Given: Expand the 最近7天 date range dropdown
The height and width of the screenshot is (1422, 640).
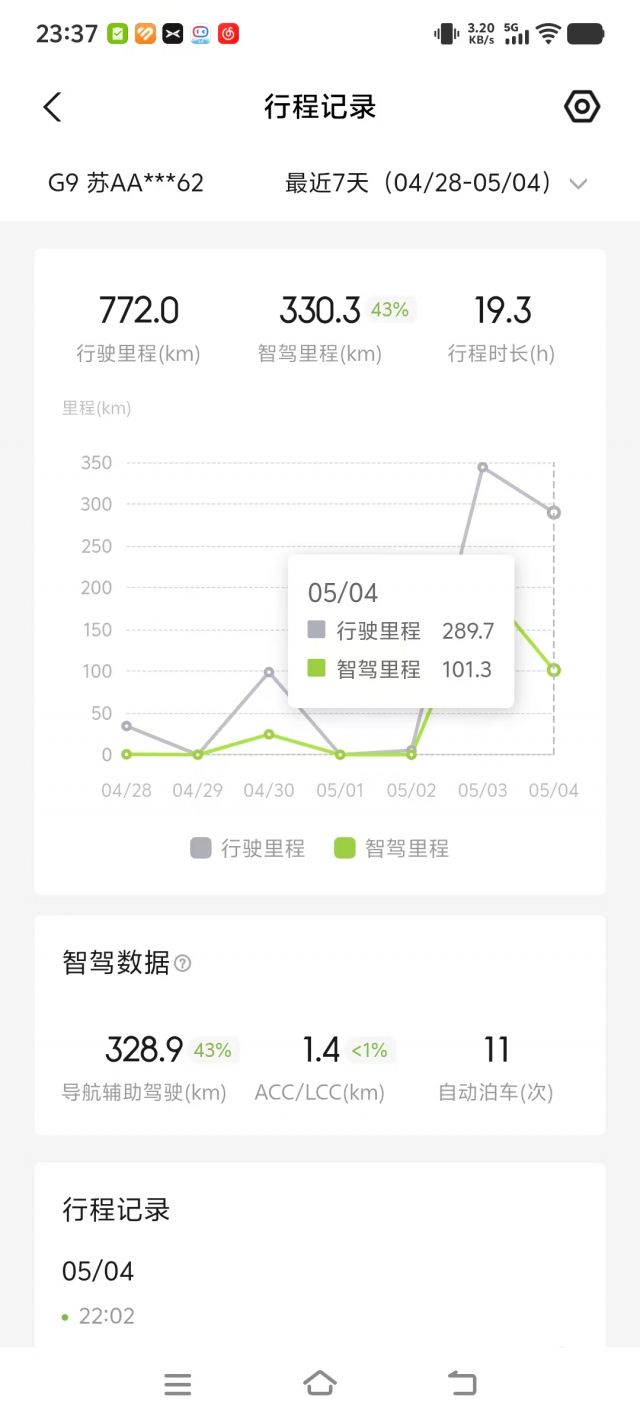Looking at the screenshot, I should pyautogui.click(x=436, y=183).
